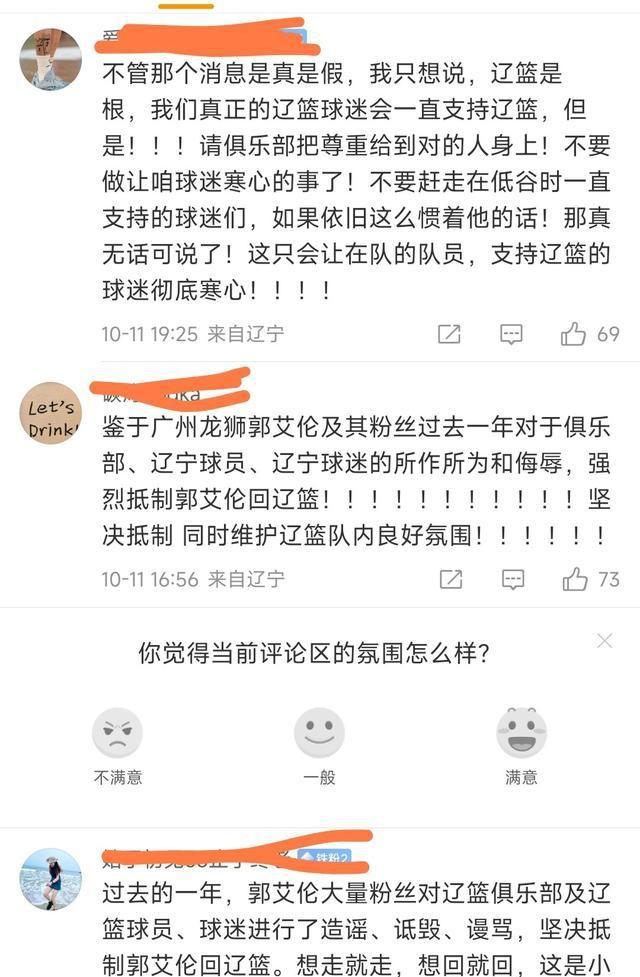Like the comment posted 10-11 16:56
Viewport: 640px width, 977px height.
(575, 579)
